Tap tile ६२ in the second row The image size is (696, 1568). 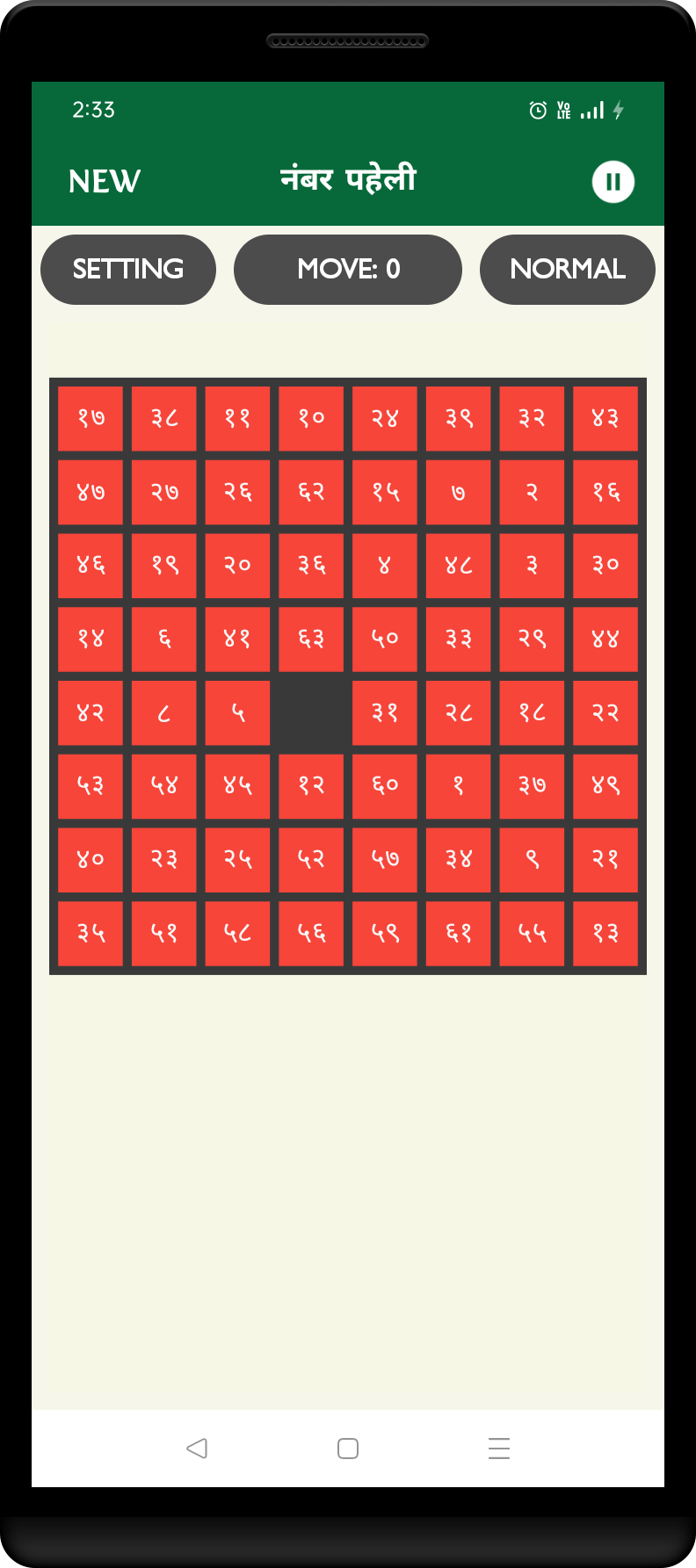[x=310, y=493]
